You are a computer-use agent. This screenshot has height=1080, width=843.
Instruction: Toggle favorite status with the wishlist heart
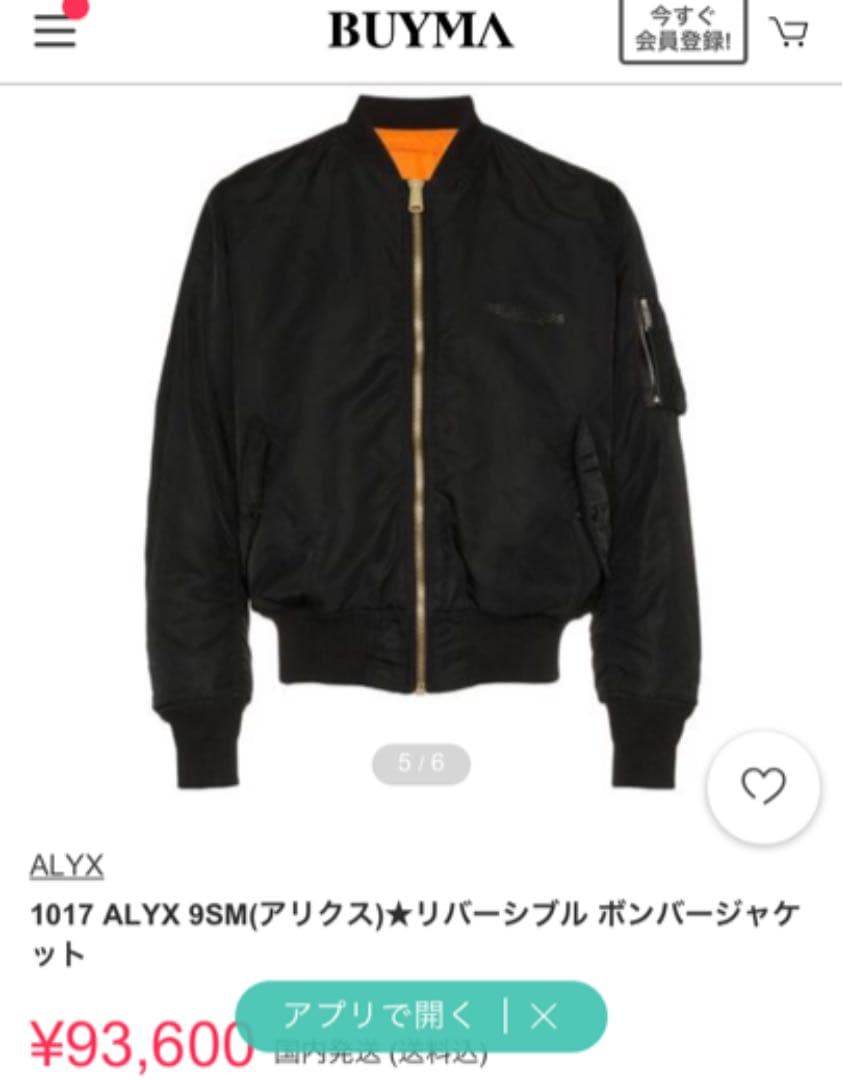point(762,788)
